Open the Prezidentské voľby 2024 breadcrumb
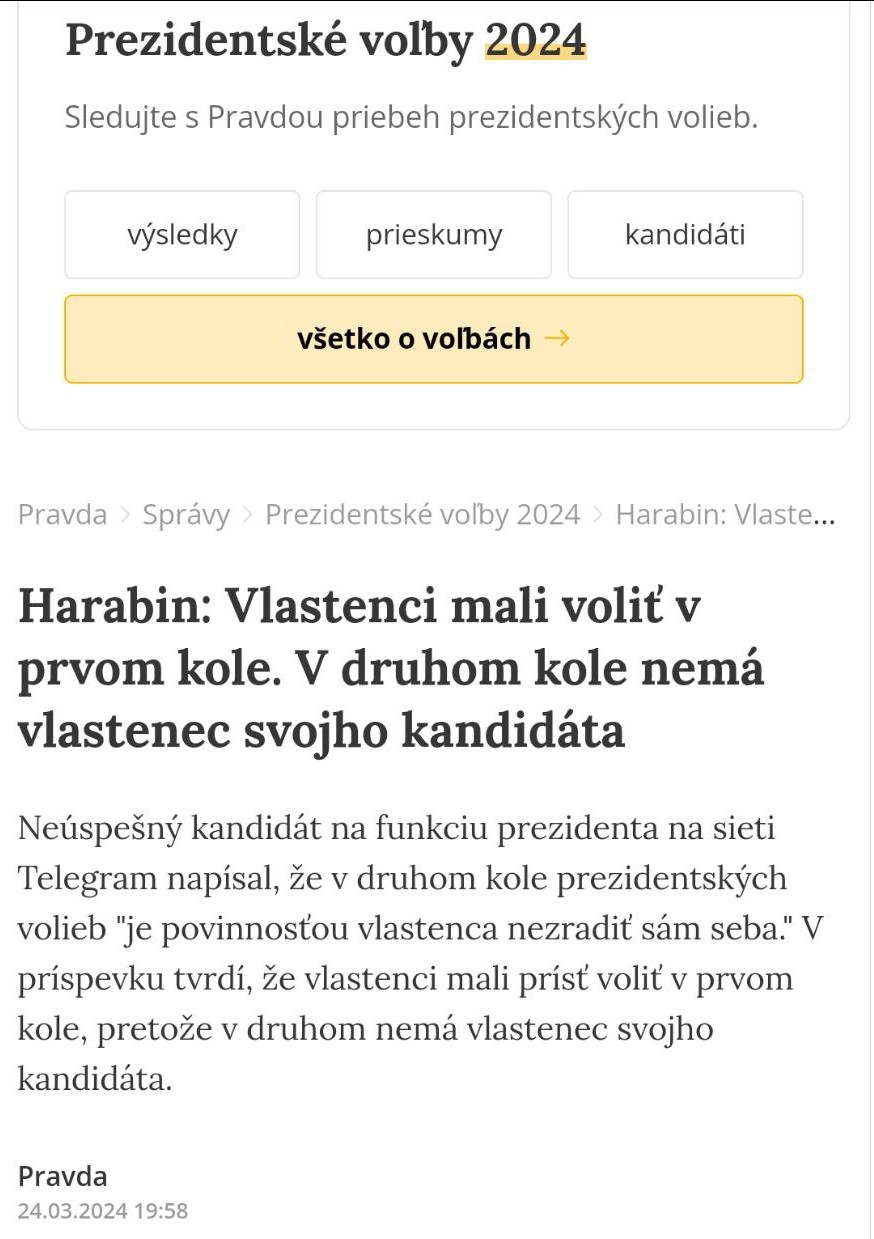The height and width of the screenshot is (1239, 874). click(x=422, y=515)
